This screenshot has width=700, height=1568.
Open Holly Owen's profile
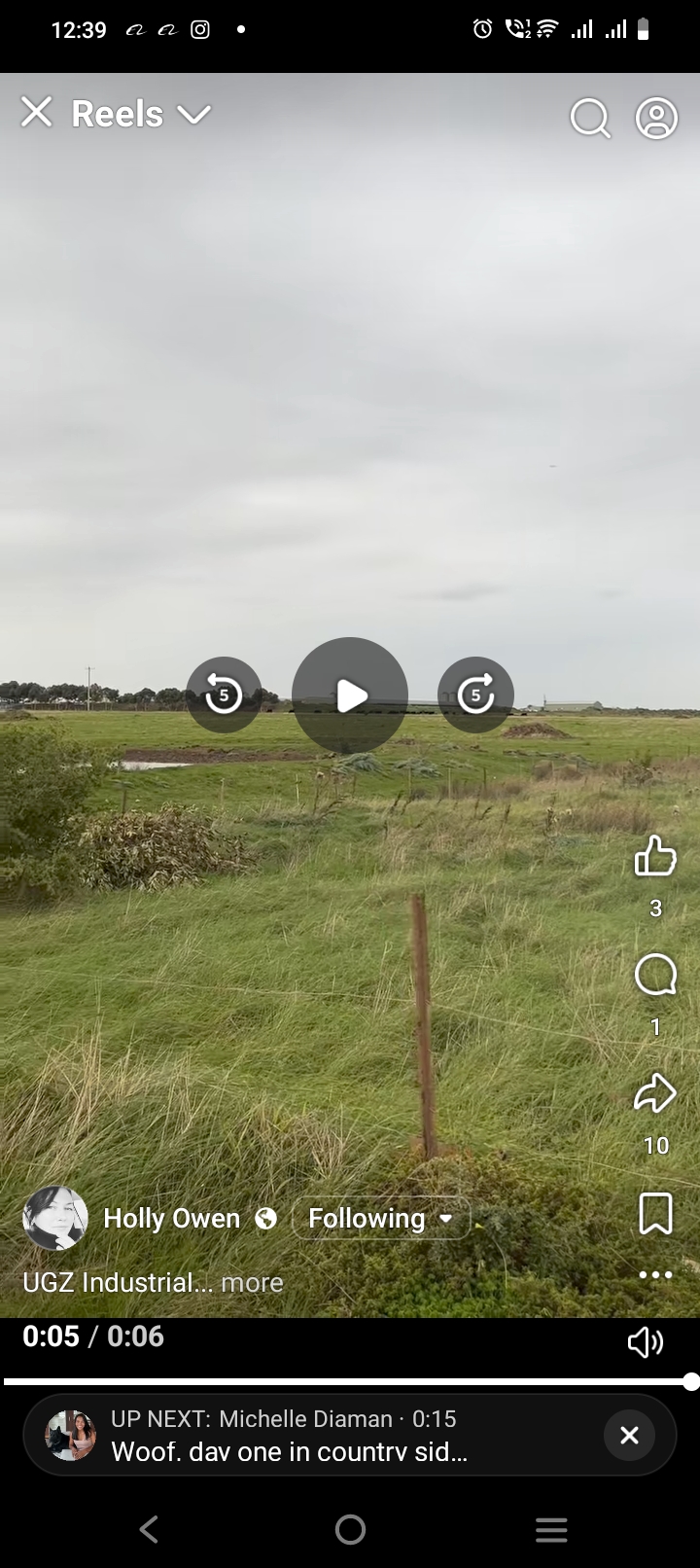click(171, 1218)
